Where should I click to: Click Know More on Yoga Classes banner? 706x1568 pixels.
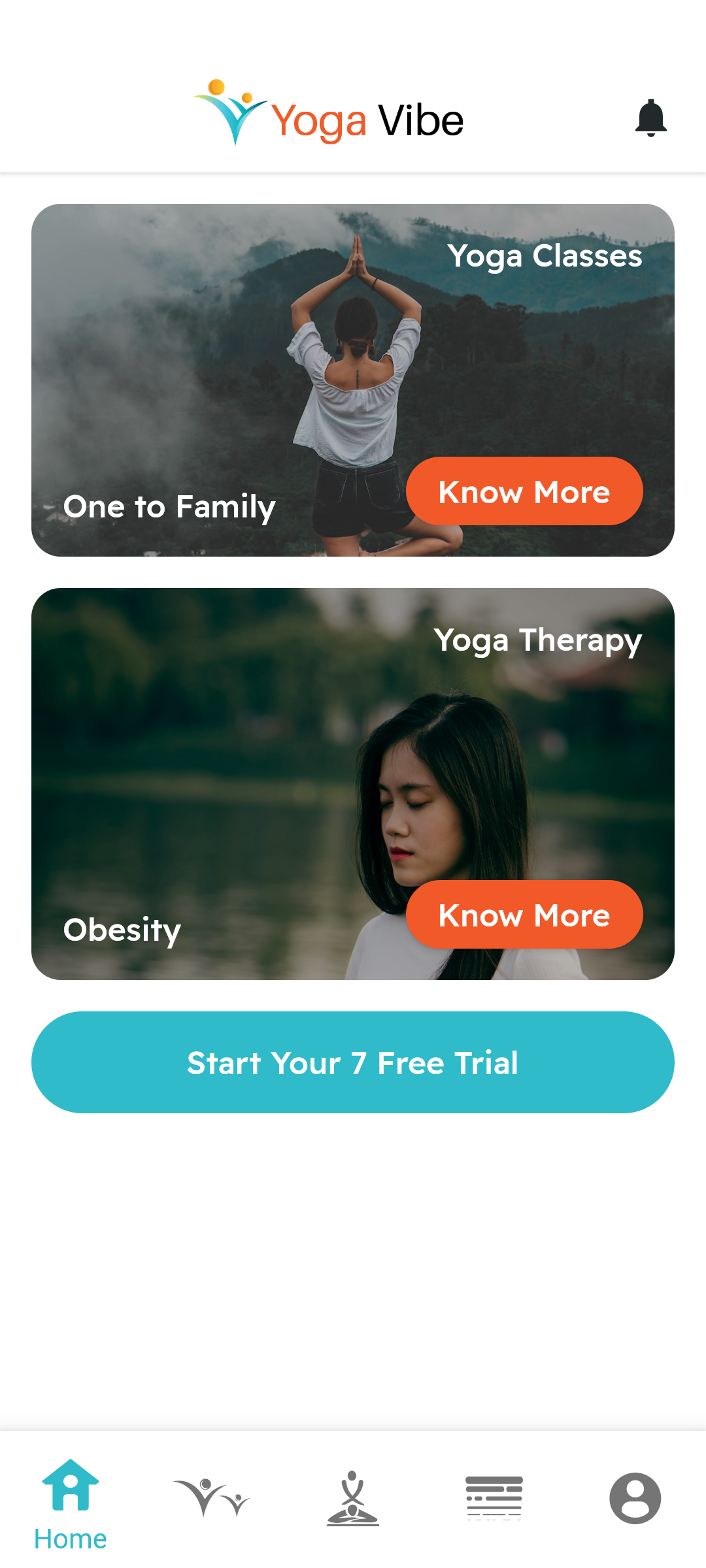[524, 491]
